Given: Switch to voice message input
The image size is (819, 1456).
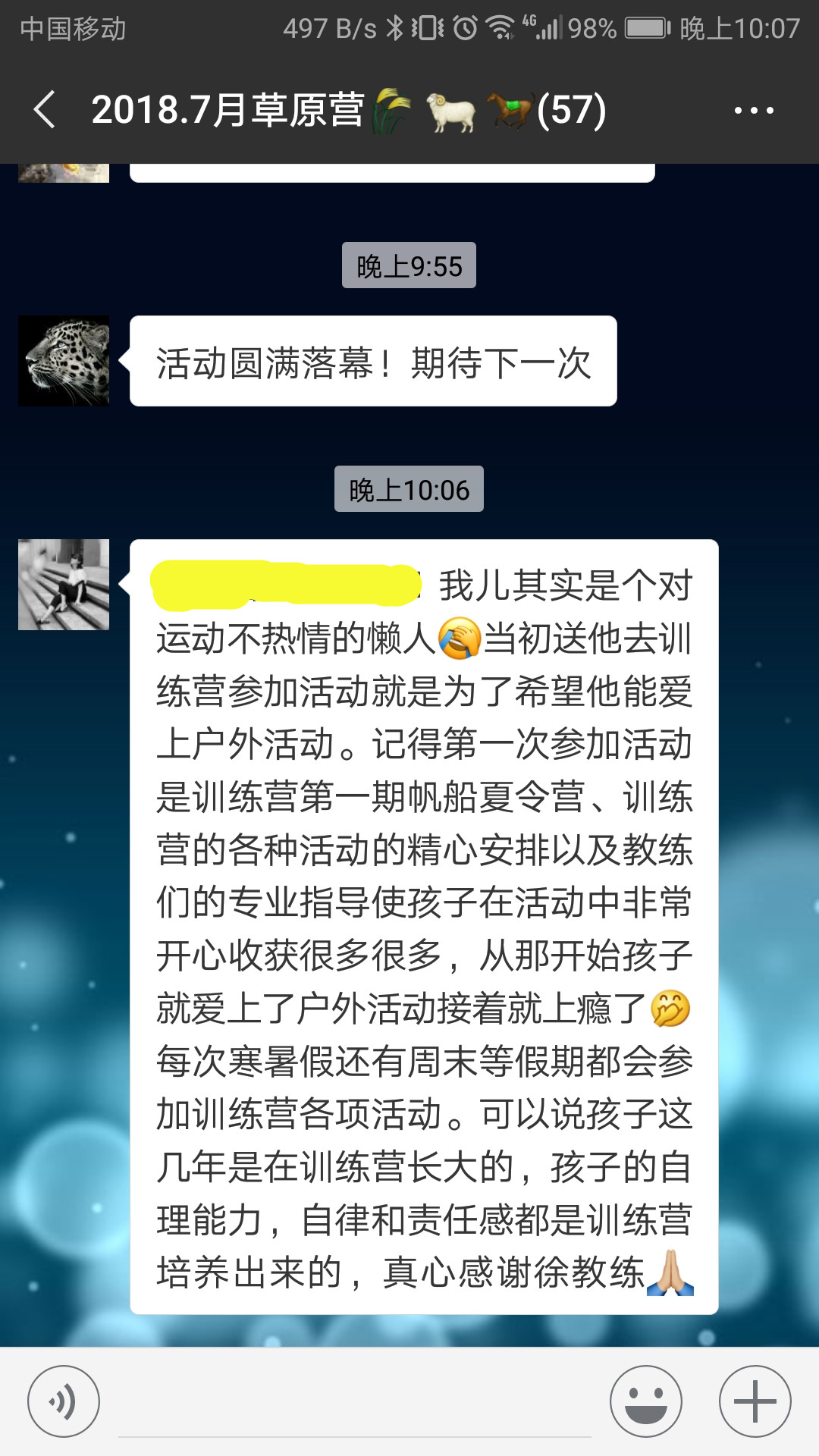Looking at the screenshot, I should 64,1401.
